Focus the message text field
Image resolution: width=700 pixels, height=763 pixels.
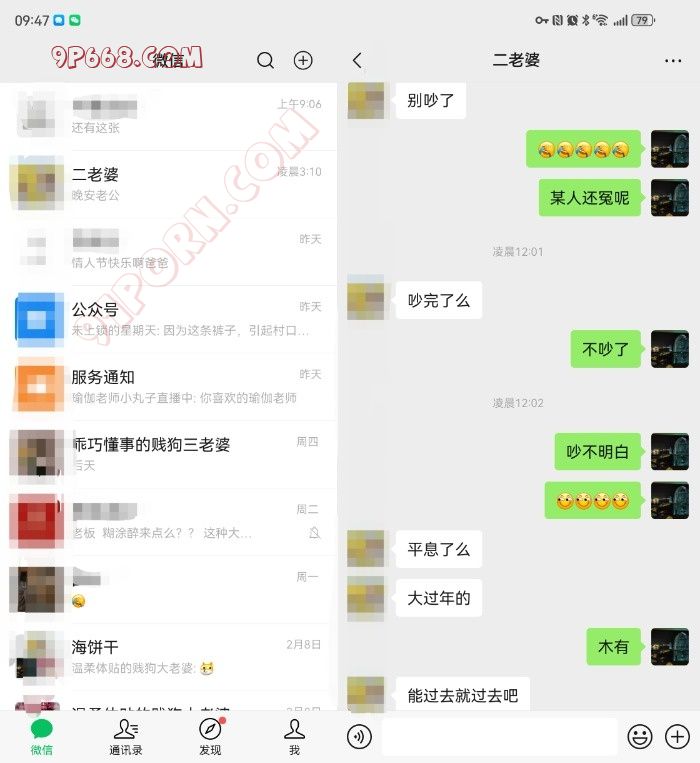coord(499,737)
